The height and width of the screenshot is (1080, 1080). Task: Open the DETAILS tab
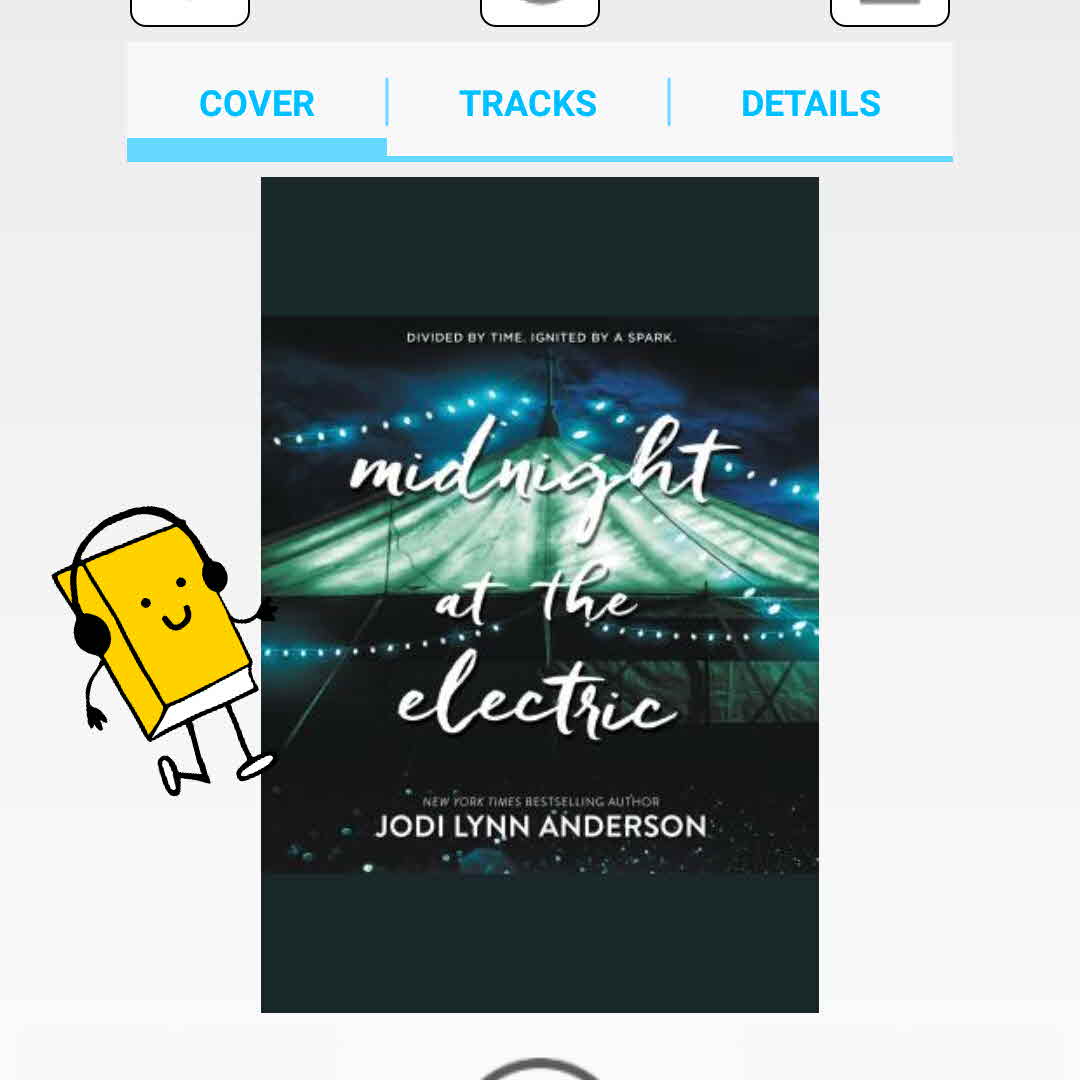[810, 104]
